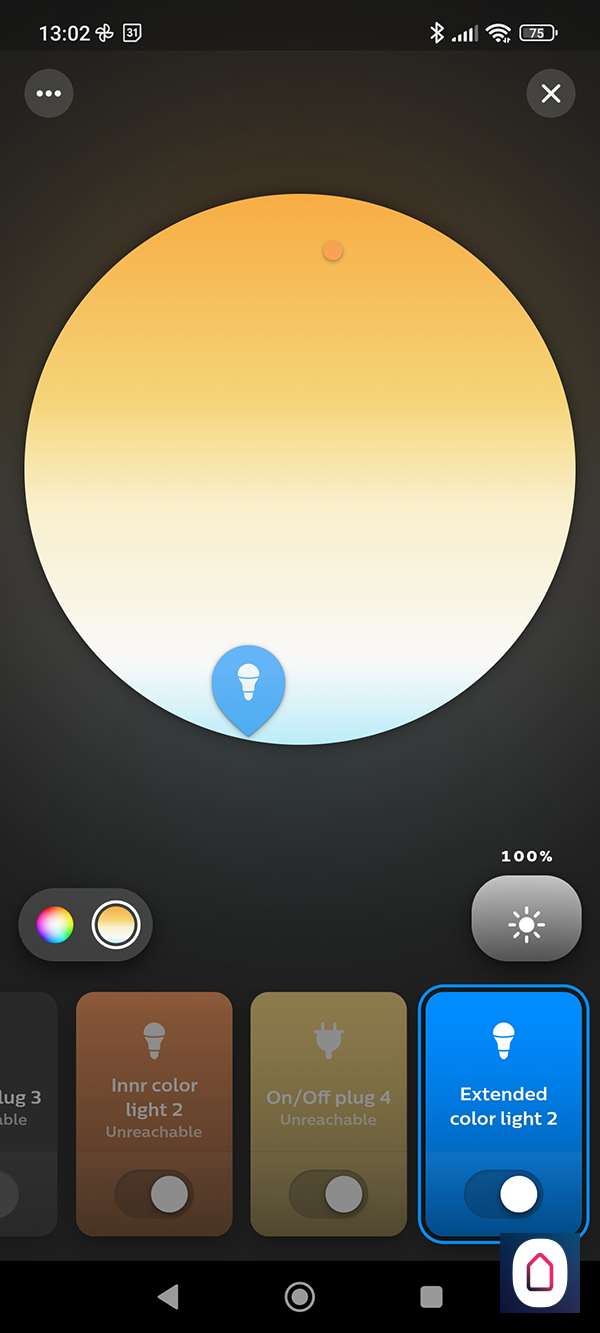Toggle Extended color light 2 off
Screen dimensions: 600x1333
tap(504, 1193)
